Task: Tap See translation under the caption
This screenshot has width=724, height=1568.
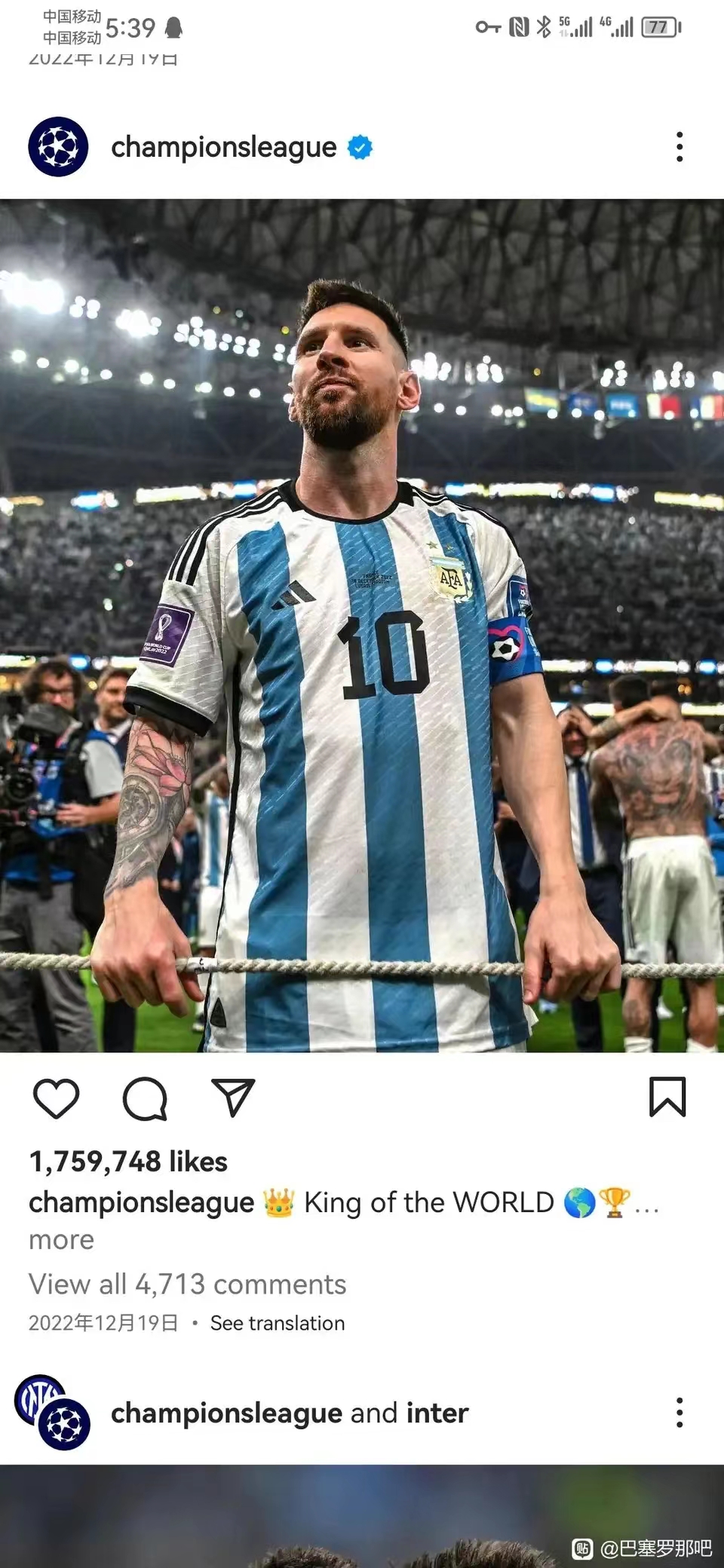Action: [277, 1323]
